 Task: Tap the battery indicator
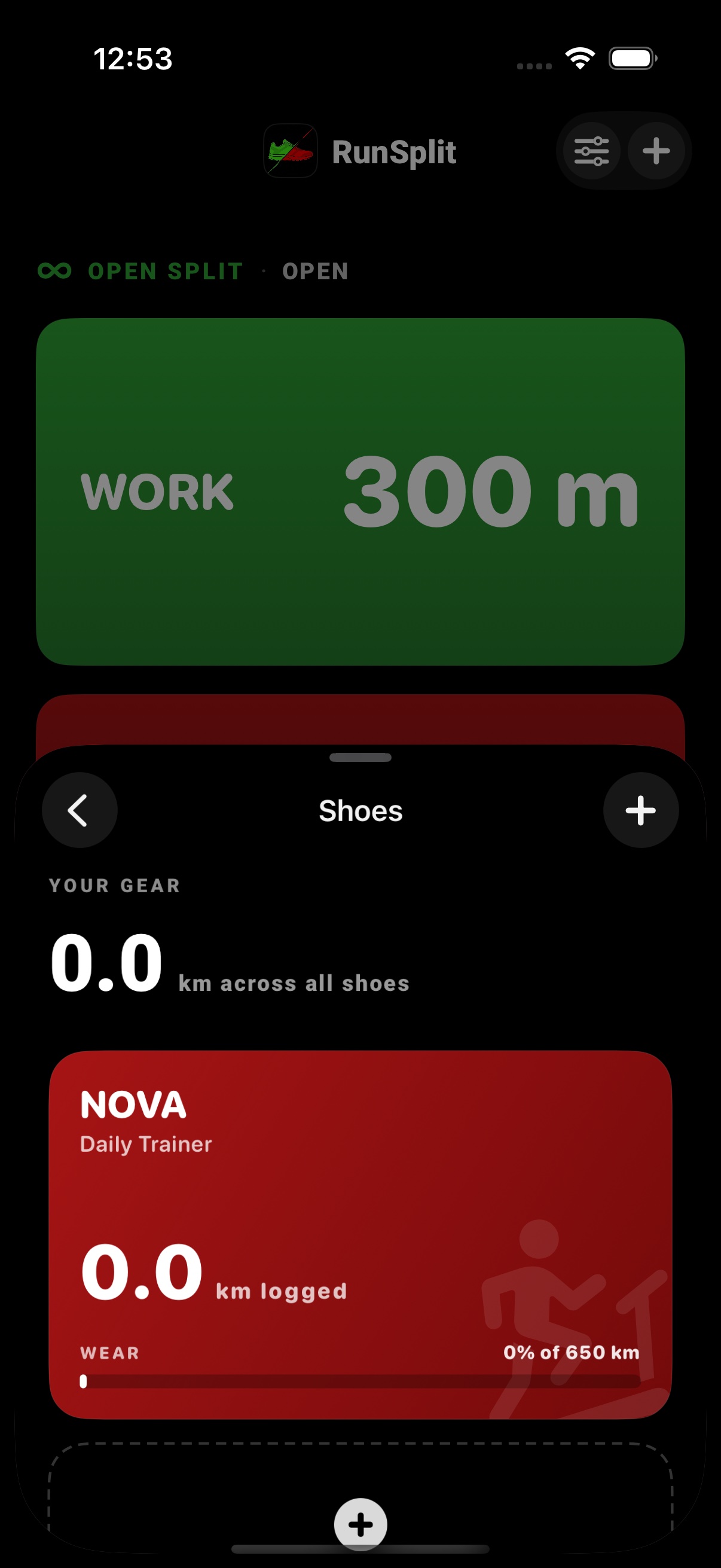[630, 58]
